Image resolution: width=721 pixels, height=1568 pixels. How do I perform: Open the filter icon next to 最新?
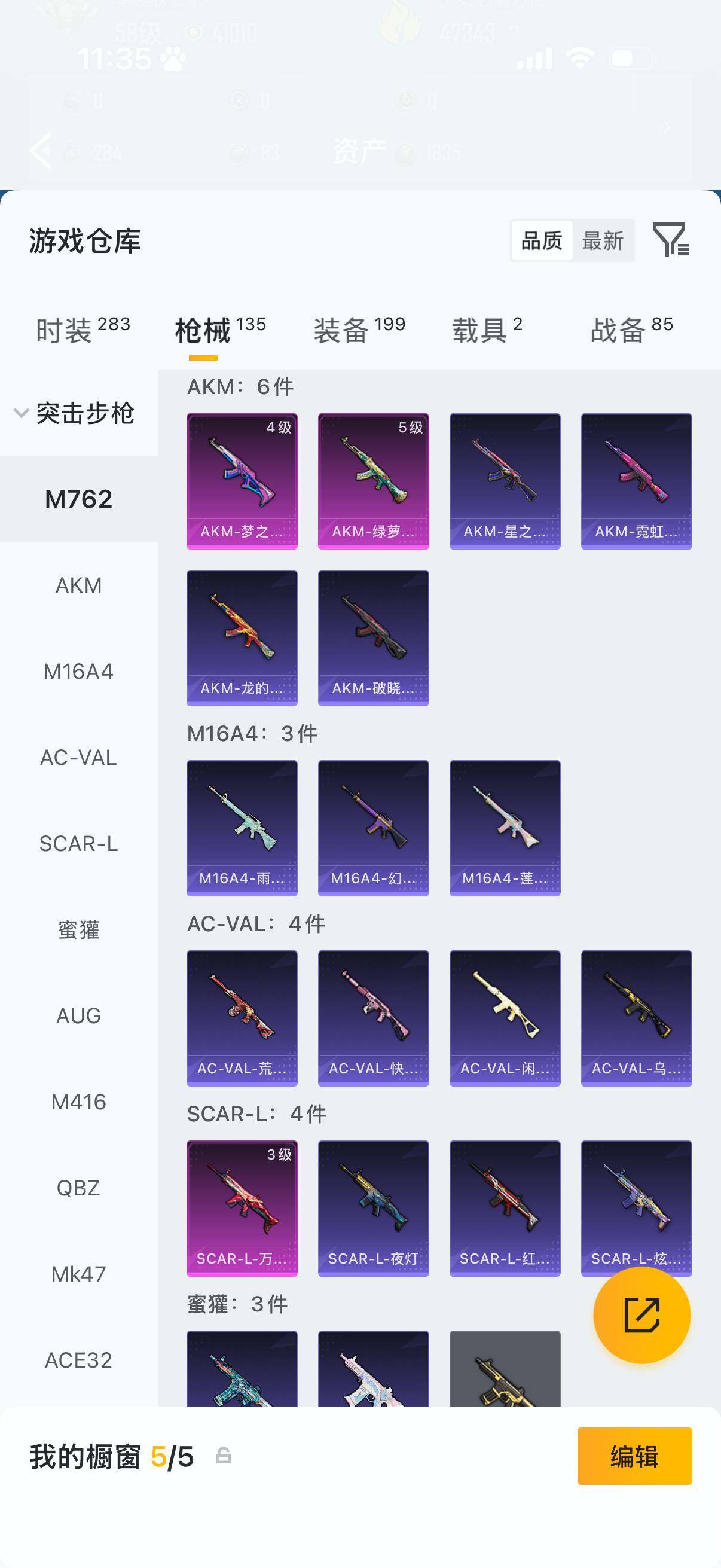tap(670, 240)
